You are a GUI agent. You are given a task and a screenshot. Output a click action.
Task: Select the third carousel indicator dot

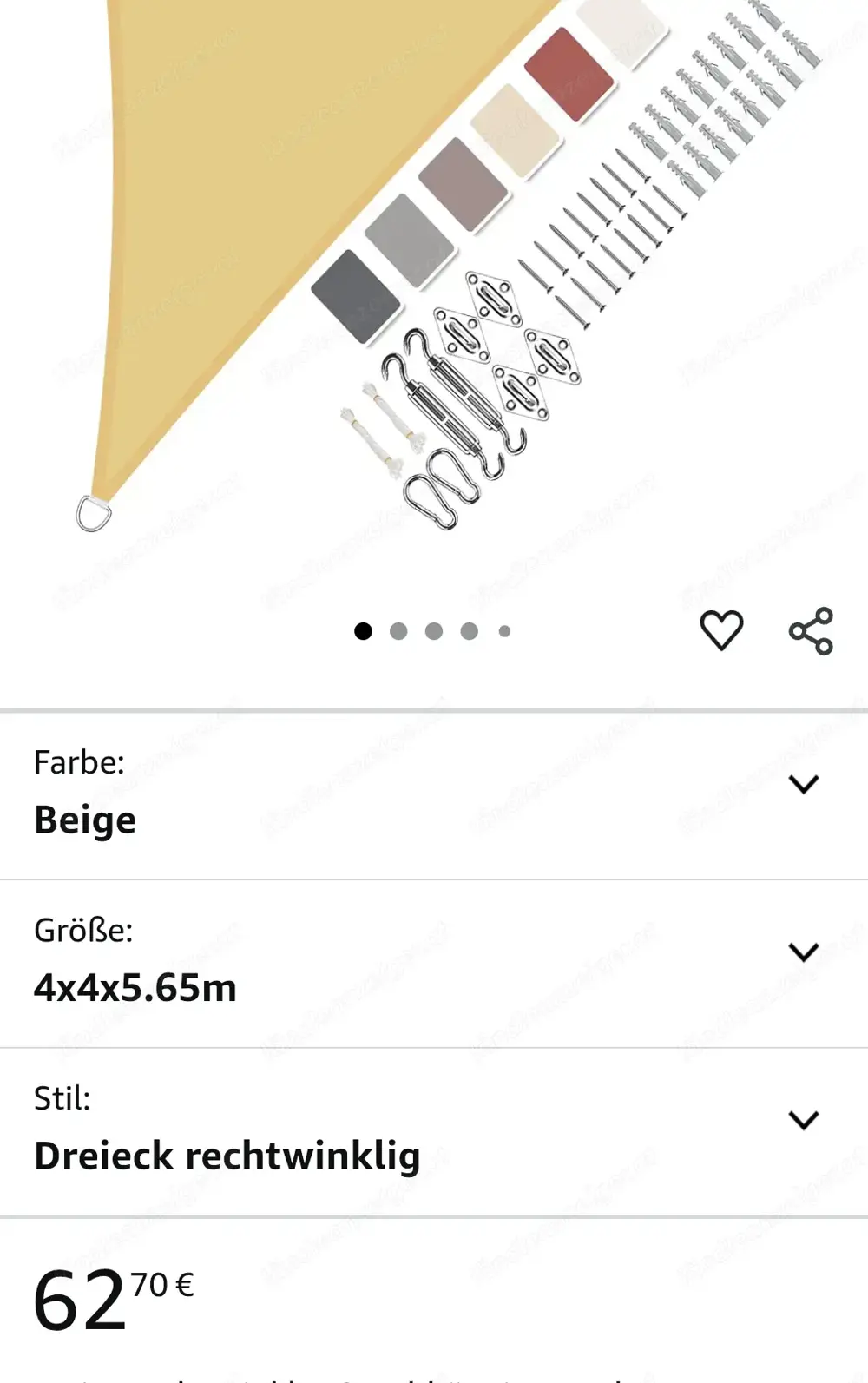click(433, 631)
